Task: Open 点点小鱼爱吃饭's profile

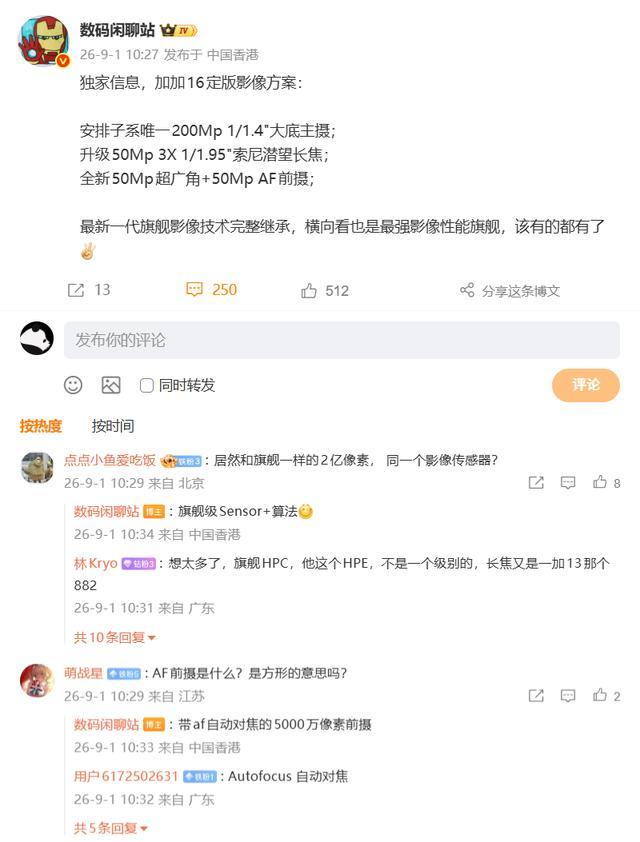Action: pyautogui.click(x=110, y=460)
